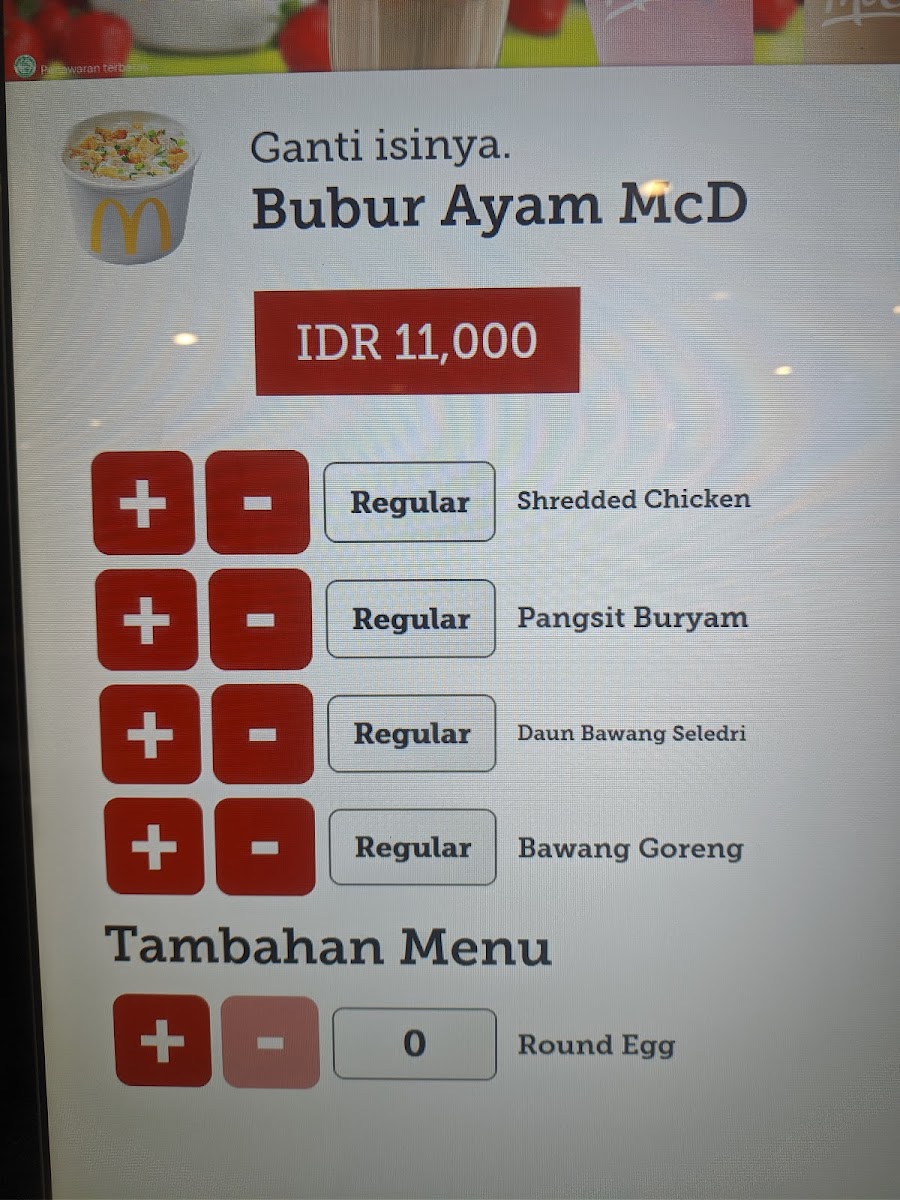
Task: Reduce the Bawang Goreng amount
Action: point(265,848)
